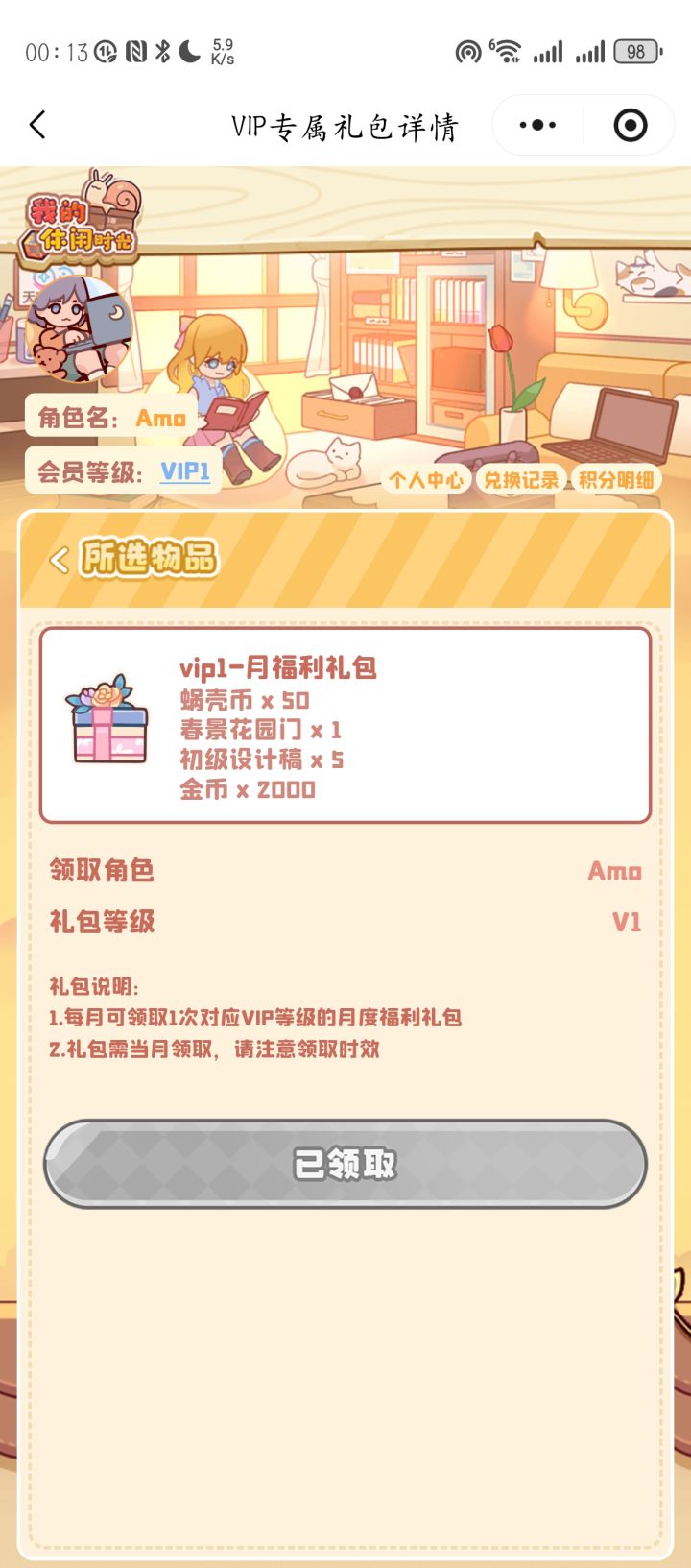Collapse the 所选物品 section via its chevron
Image resolution: width=691 pixels, height=1568 pixels.
[x=60, y=557]
